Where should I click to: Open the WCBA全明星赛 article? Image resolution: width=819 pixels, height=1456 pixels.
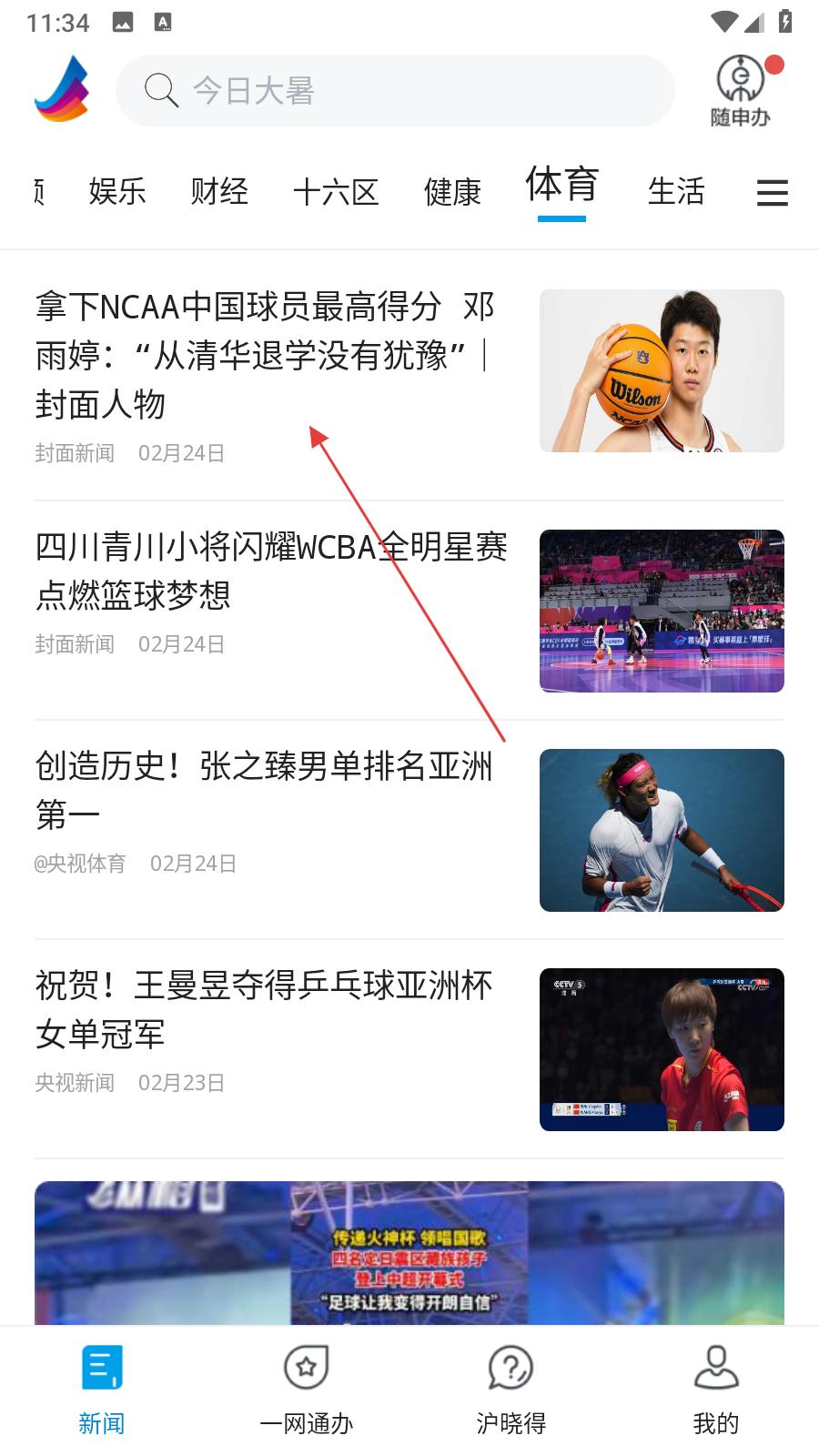pos(271,571)
